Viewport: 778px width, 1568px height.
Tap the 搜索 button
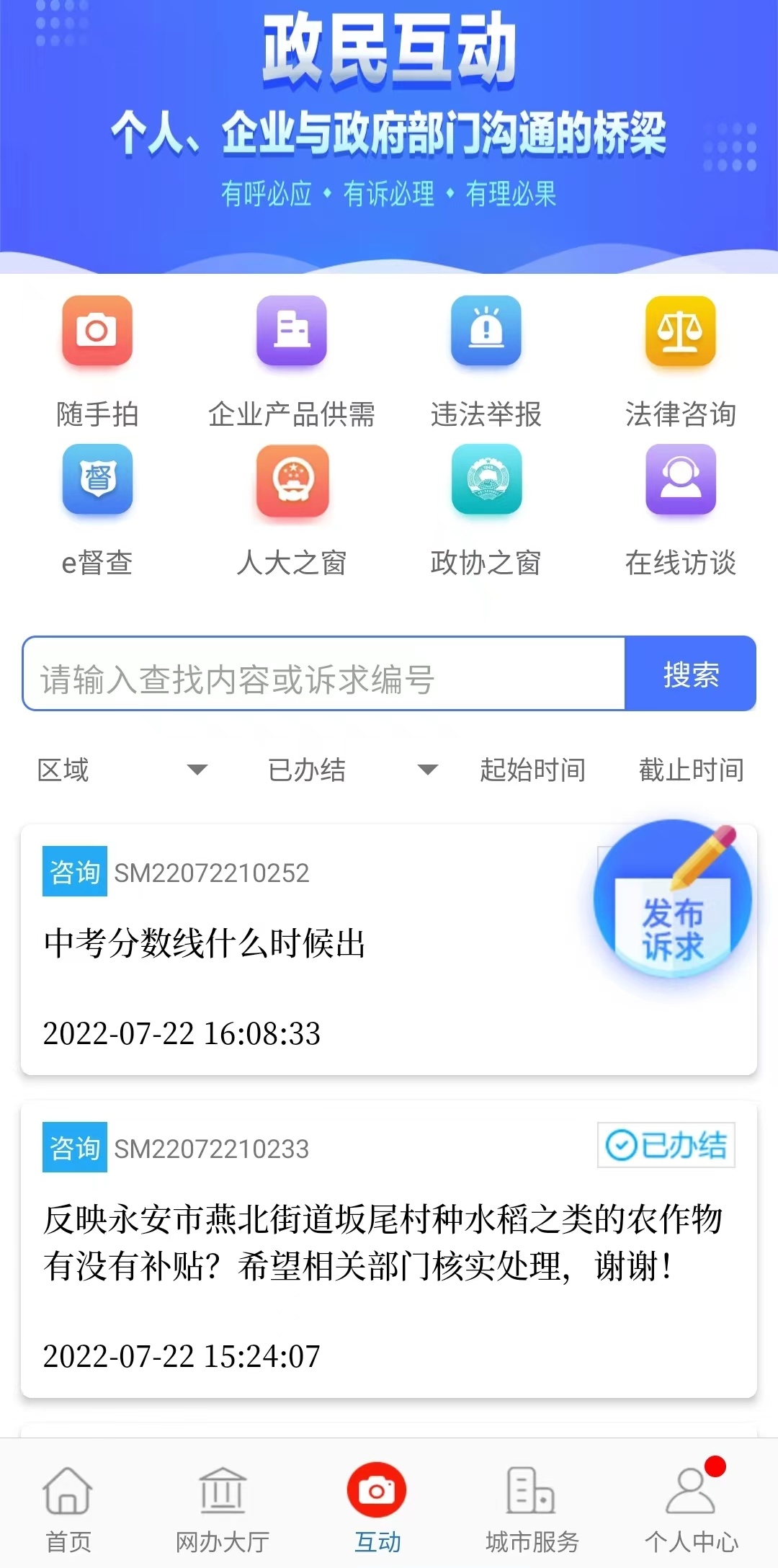click(x=690, y=674)
